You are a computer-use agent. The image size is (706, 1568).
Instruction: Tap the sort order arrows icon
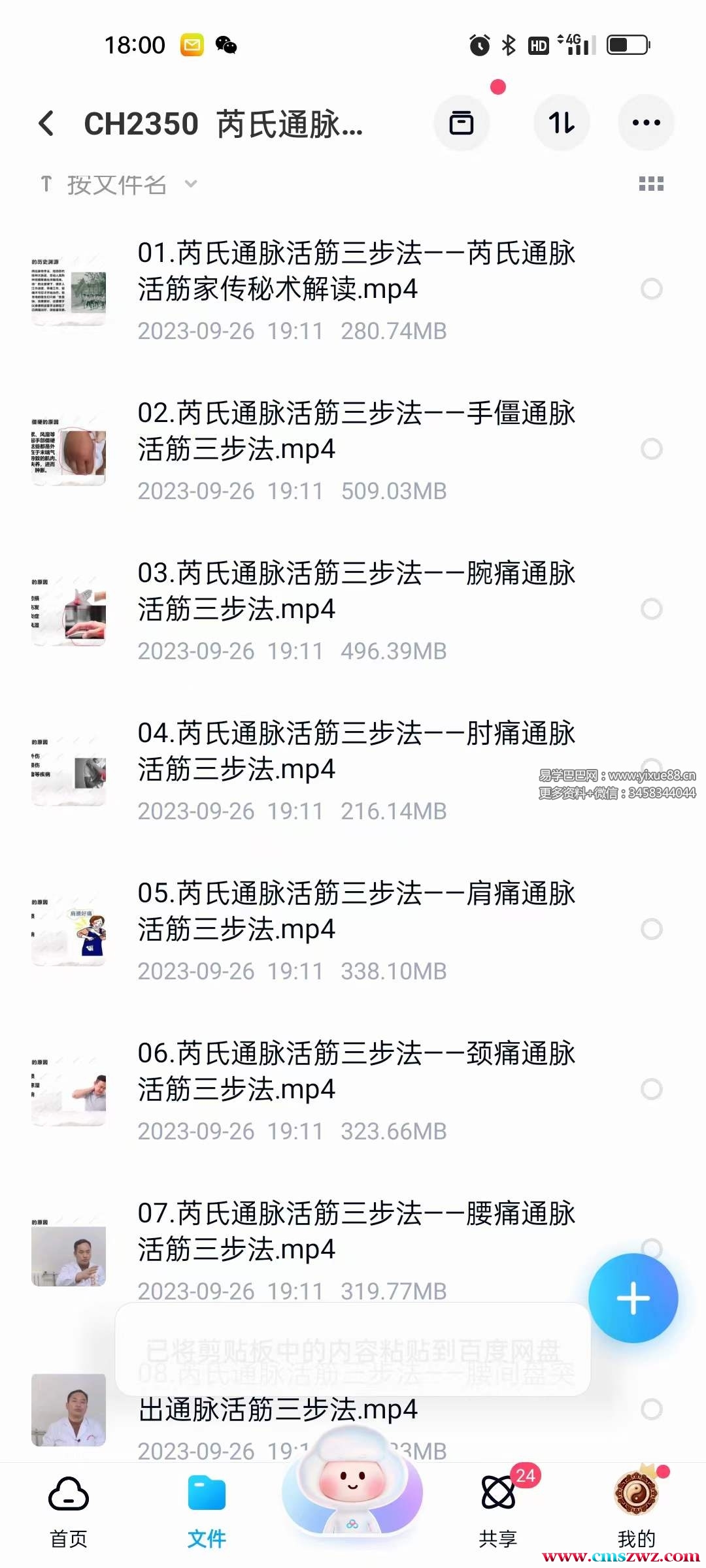tap(562, 123)
